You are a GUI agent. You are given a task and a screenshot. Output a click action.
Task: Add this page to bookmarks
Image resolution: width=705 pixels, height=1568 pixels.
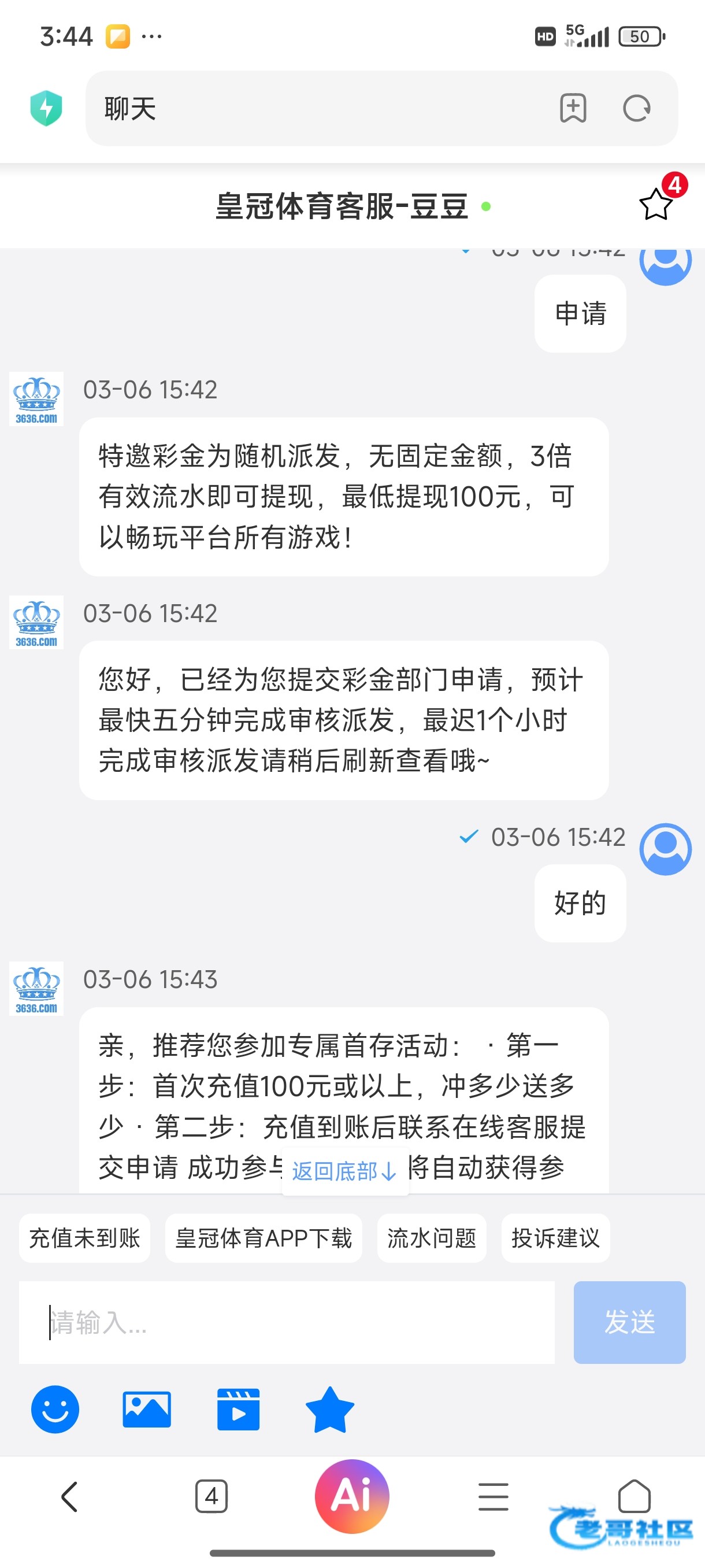tap(573, 109)
